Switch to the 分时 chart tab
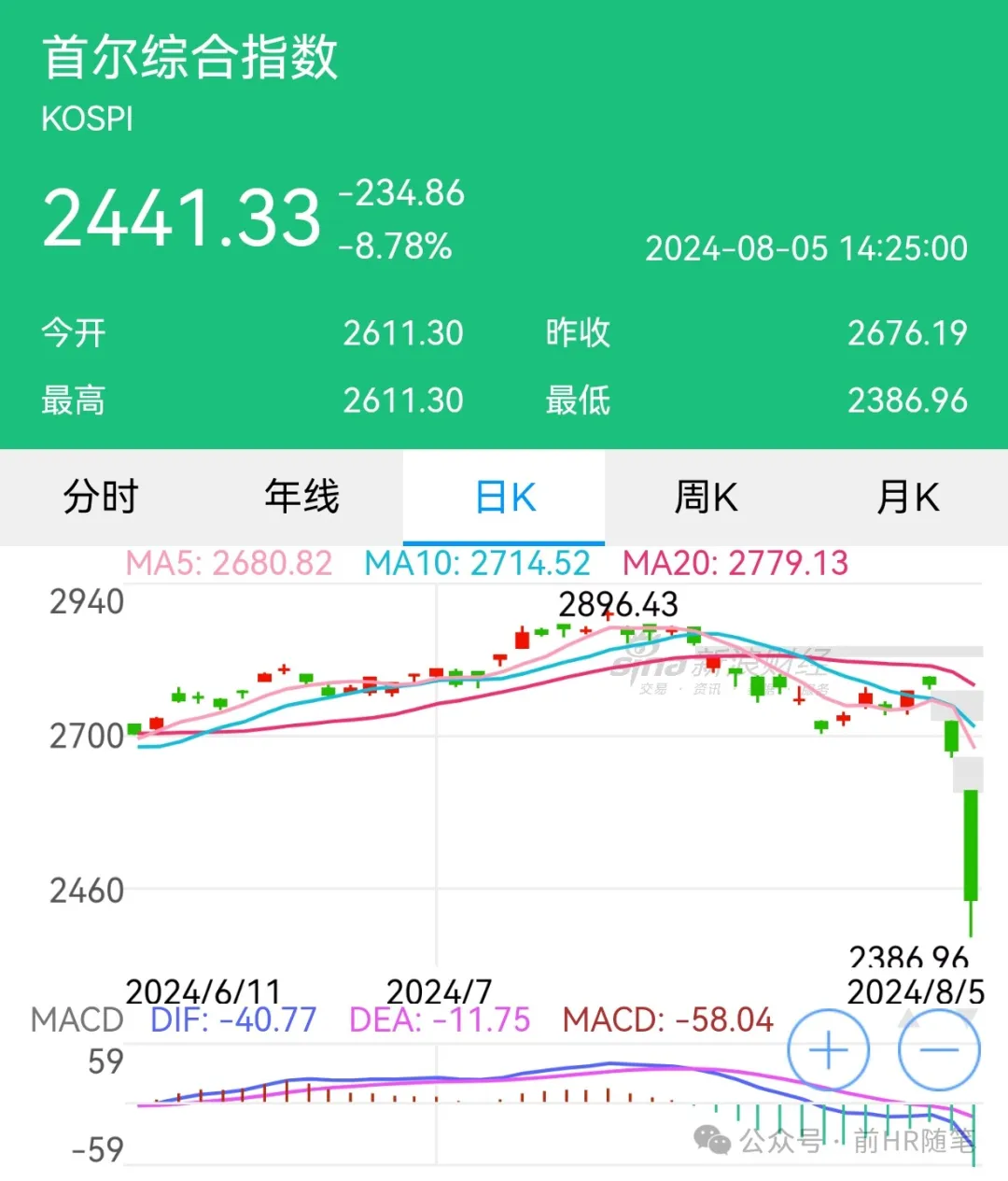 click(101, 497)
